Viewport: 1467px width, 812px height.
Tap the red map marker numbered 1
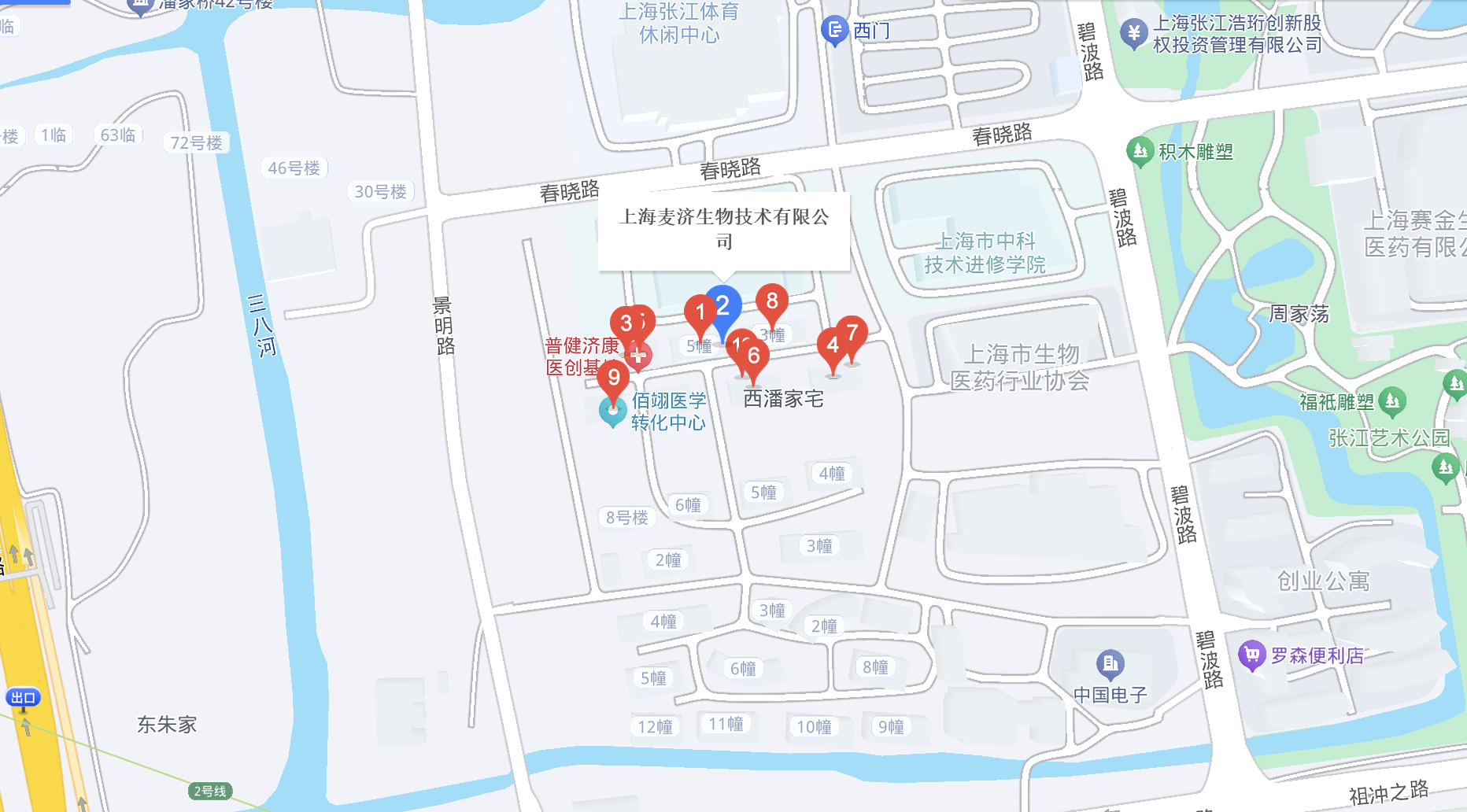click(699, 312)
